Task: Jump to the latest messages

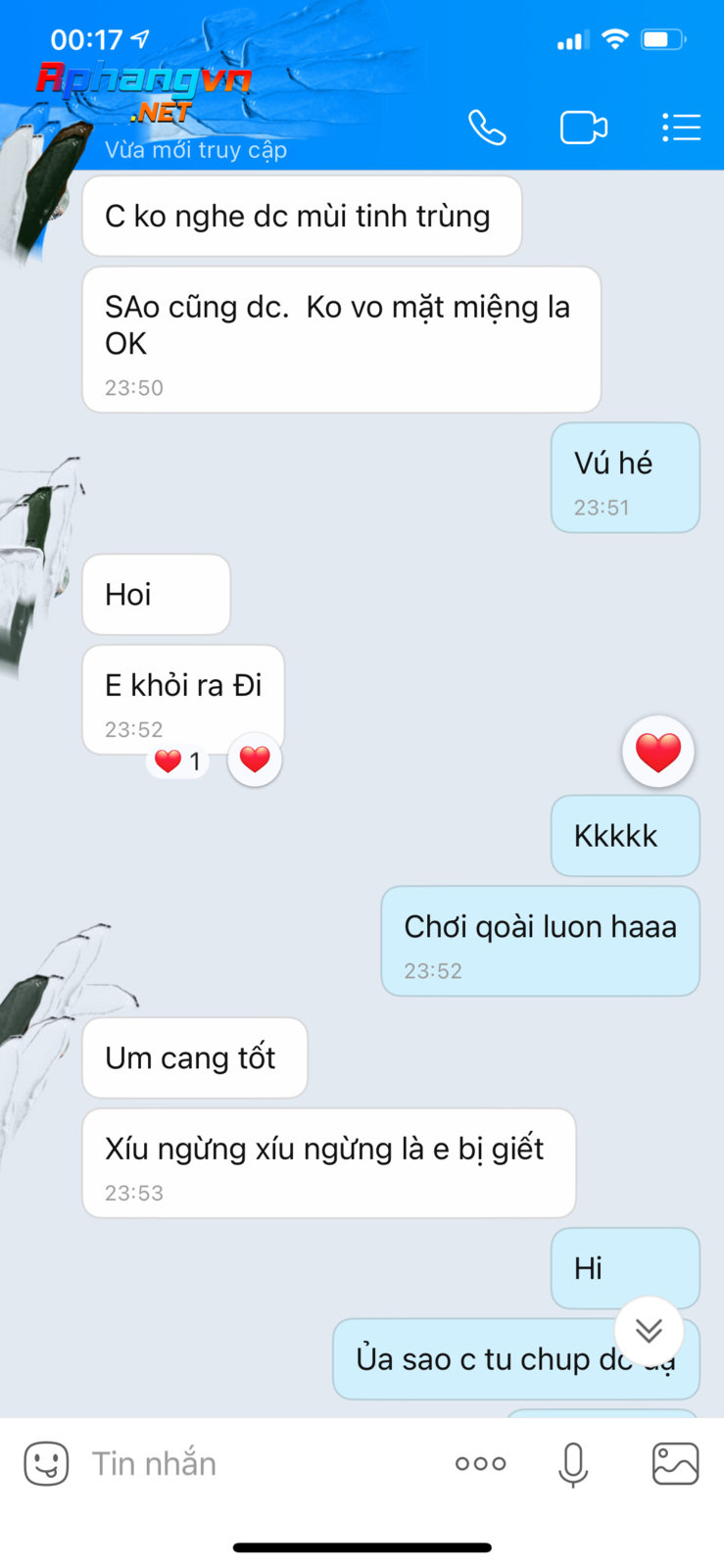Action: 649,1330
